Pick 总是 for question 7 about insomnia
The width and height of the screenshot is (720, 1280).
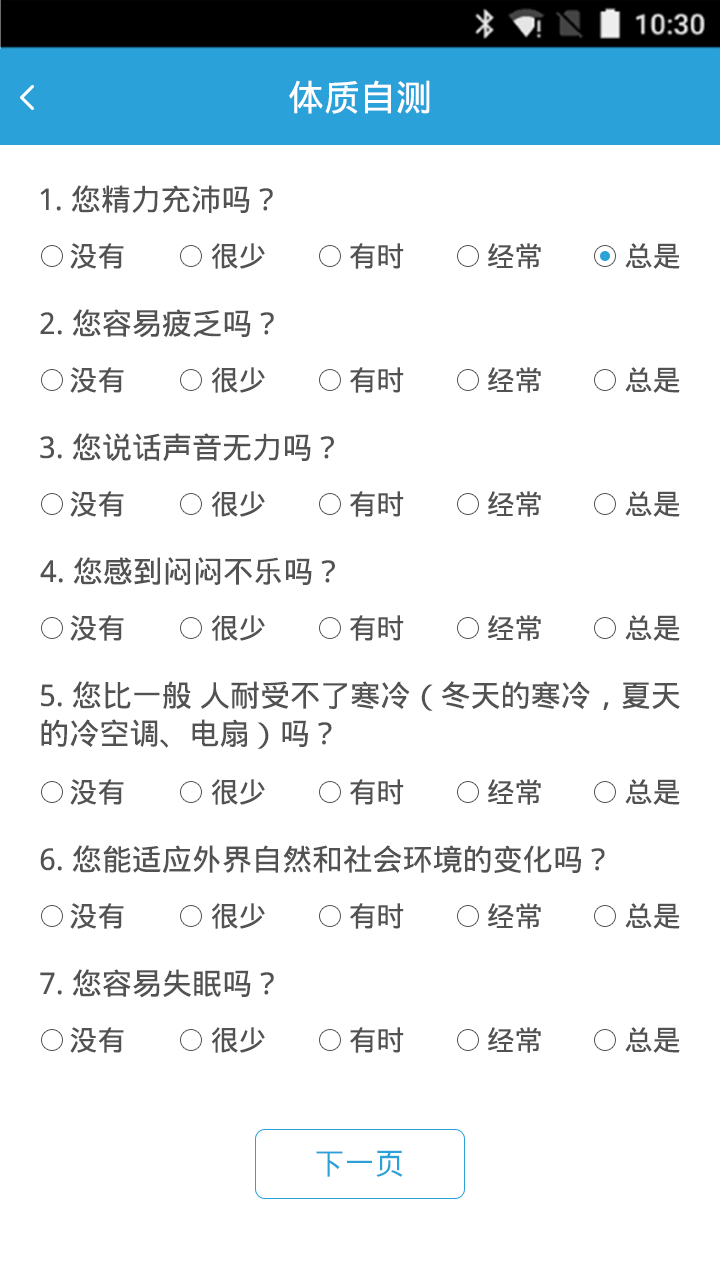coord(638,1041)
